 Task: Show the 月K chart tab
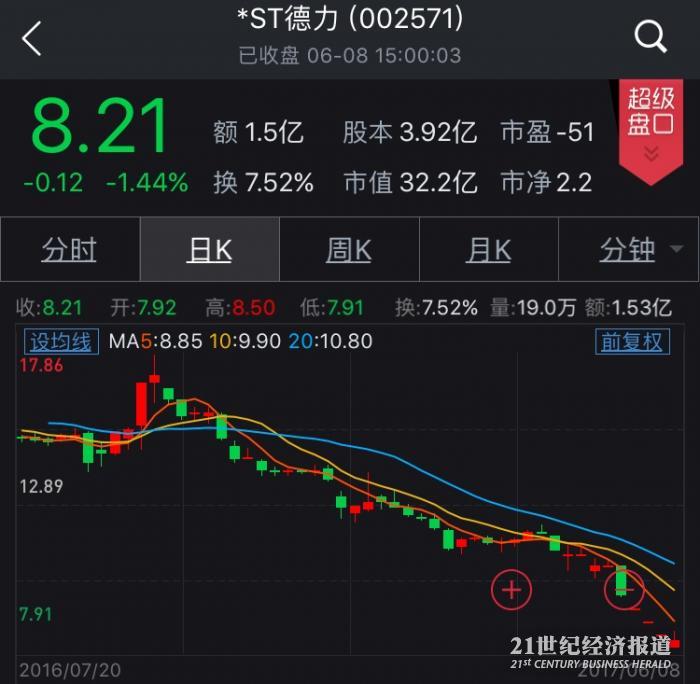click(489, 250)
